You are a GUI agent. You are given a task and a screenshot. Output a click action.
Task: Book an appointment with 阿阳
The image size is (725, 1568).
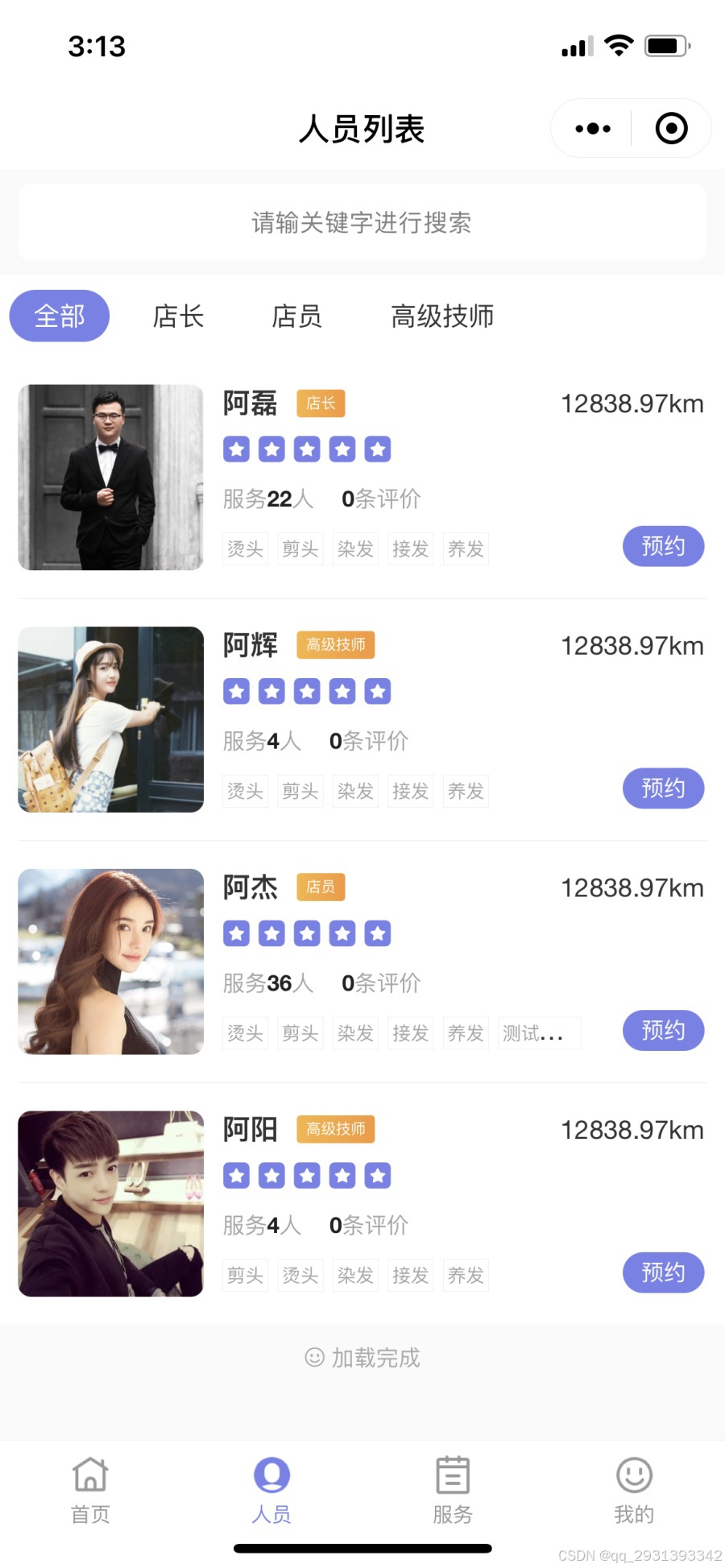tap(663, 1272)
